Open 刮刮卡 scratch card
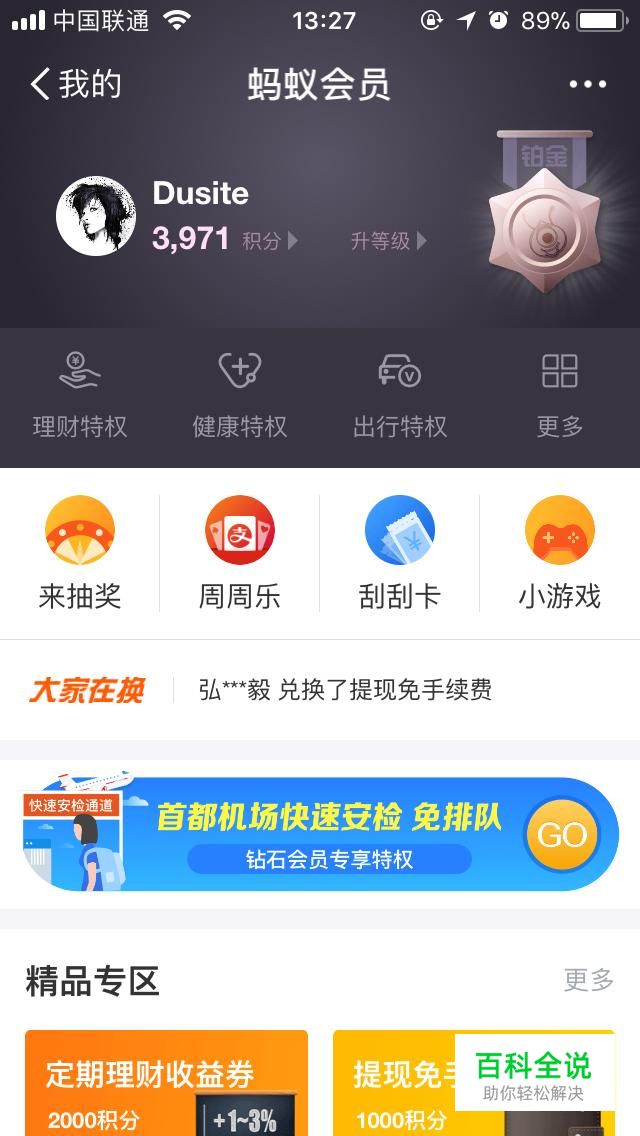The image size is (640, 1136). pyautogui.click(x=400, y=554)
